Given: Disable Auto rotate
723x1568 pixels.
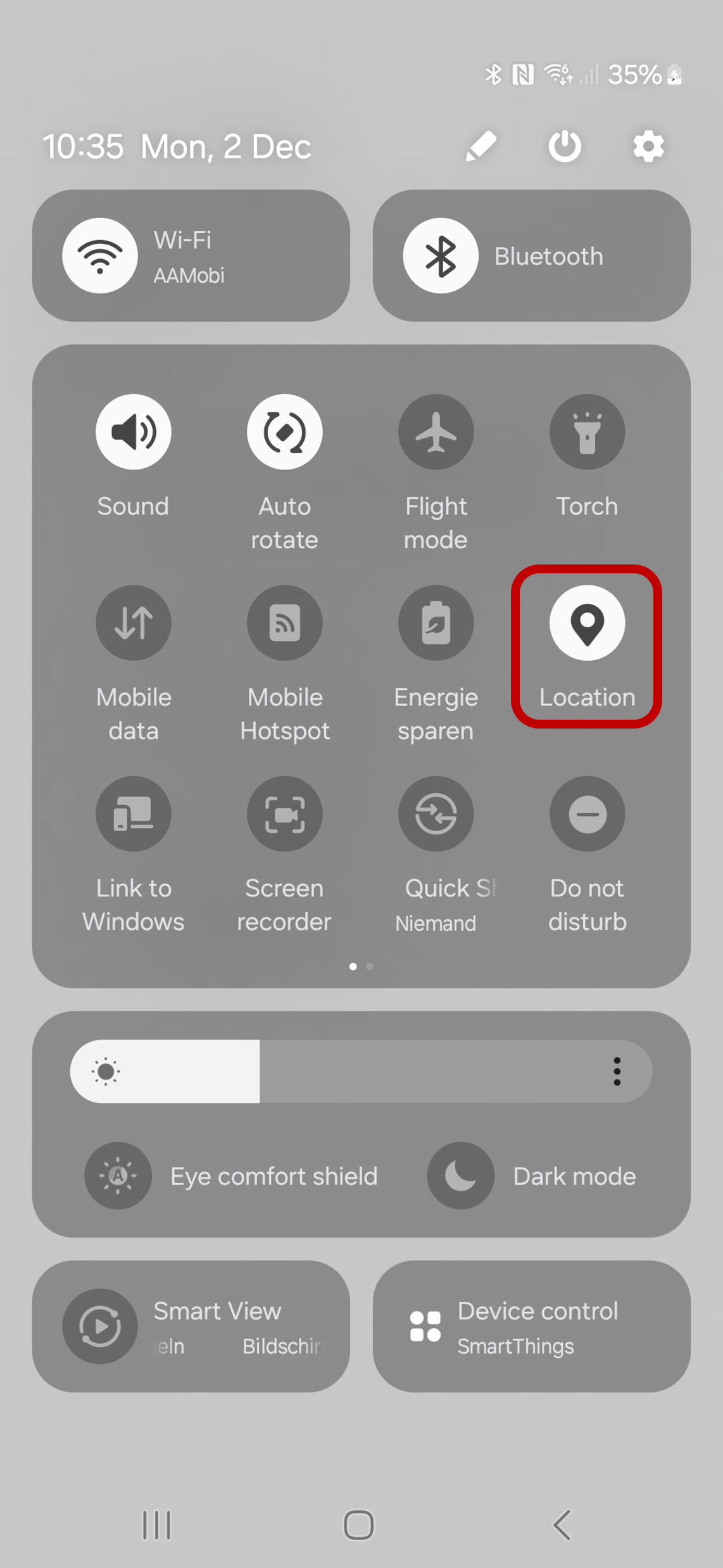Looking at the screenshot, I should click(285, 432).
